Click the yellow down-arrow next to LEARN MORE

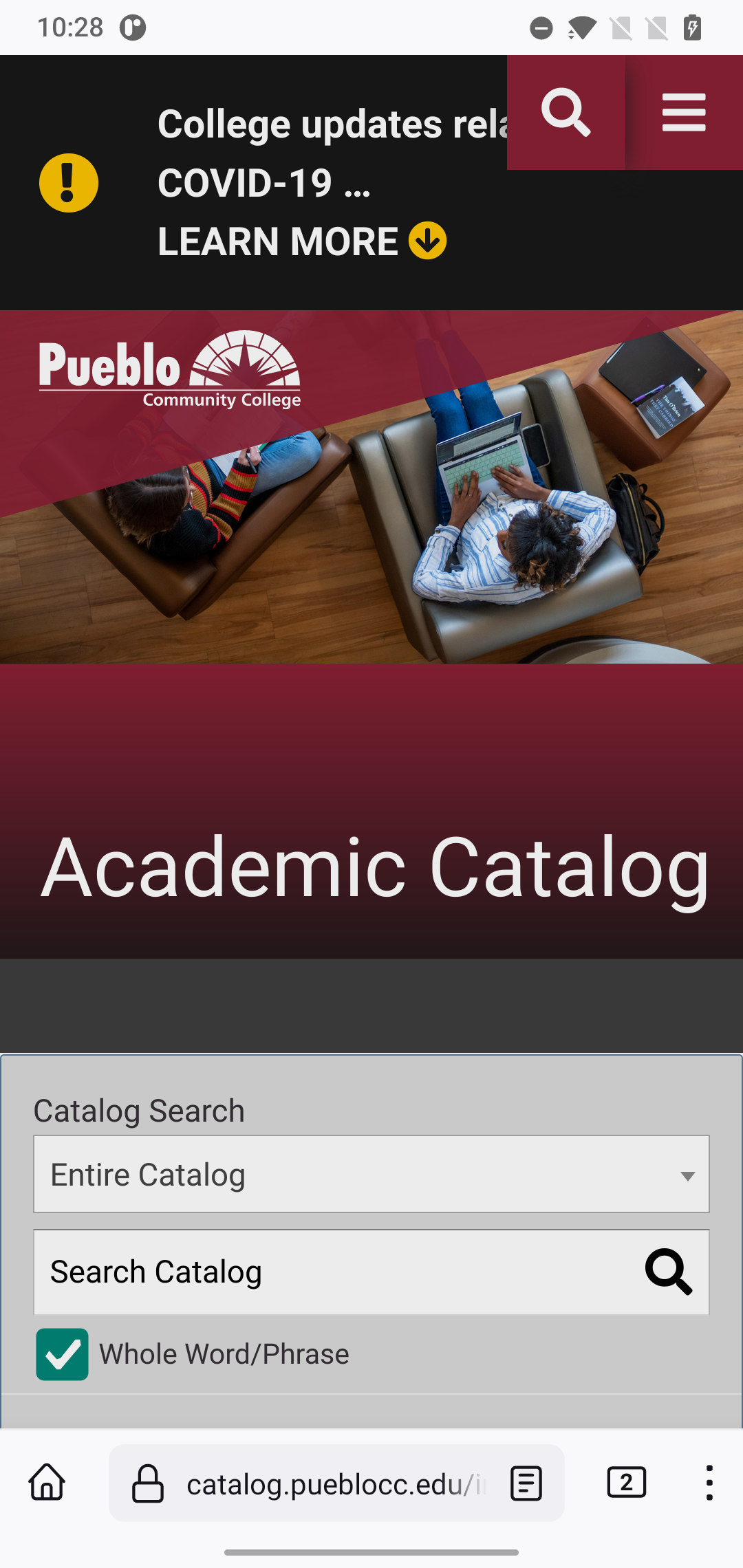428,241
